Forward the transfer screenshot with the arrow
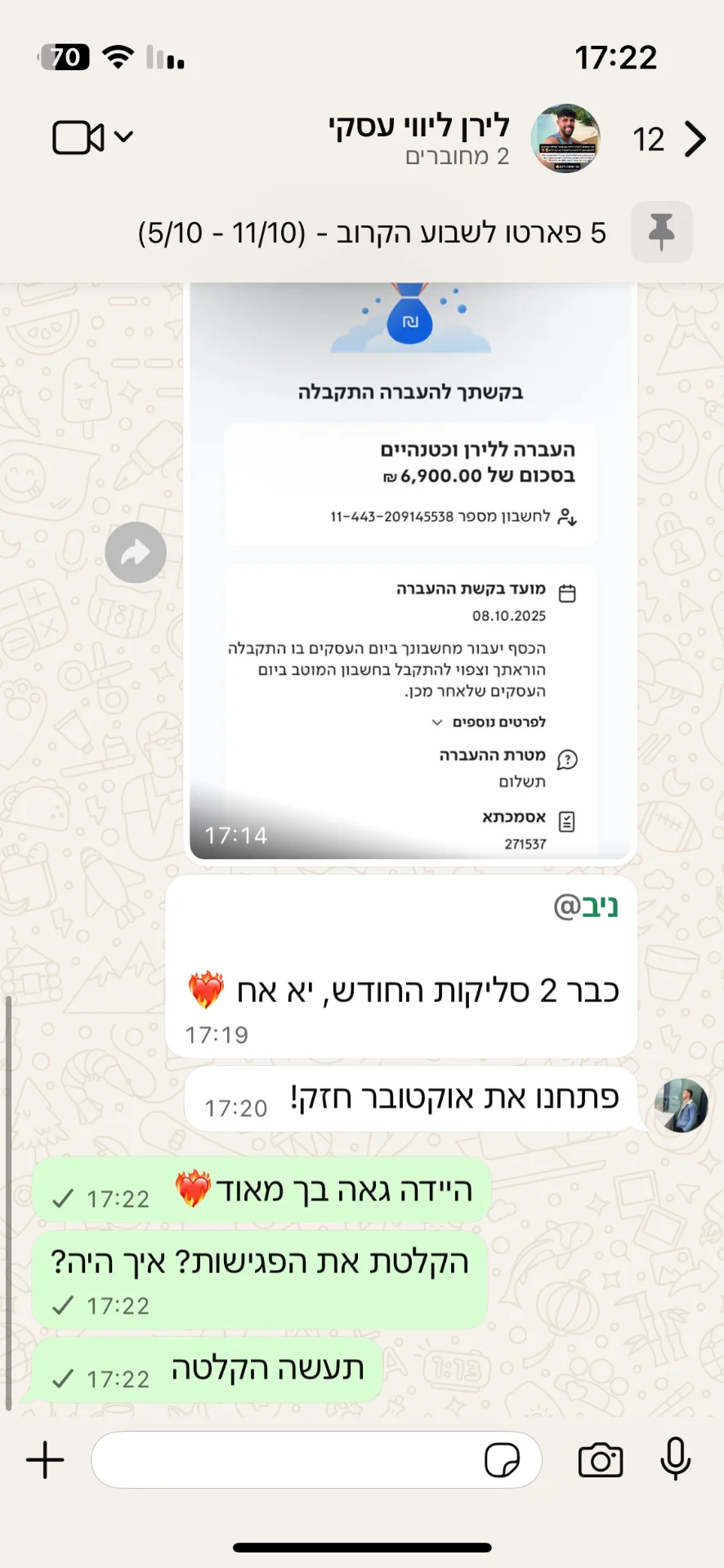This screenshot has height=1568, width=724. (x=136, y=553)
